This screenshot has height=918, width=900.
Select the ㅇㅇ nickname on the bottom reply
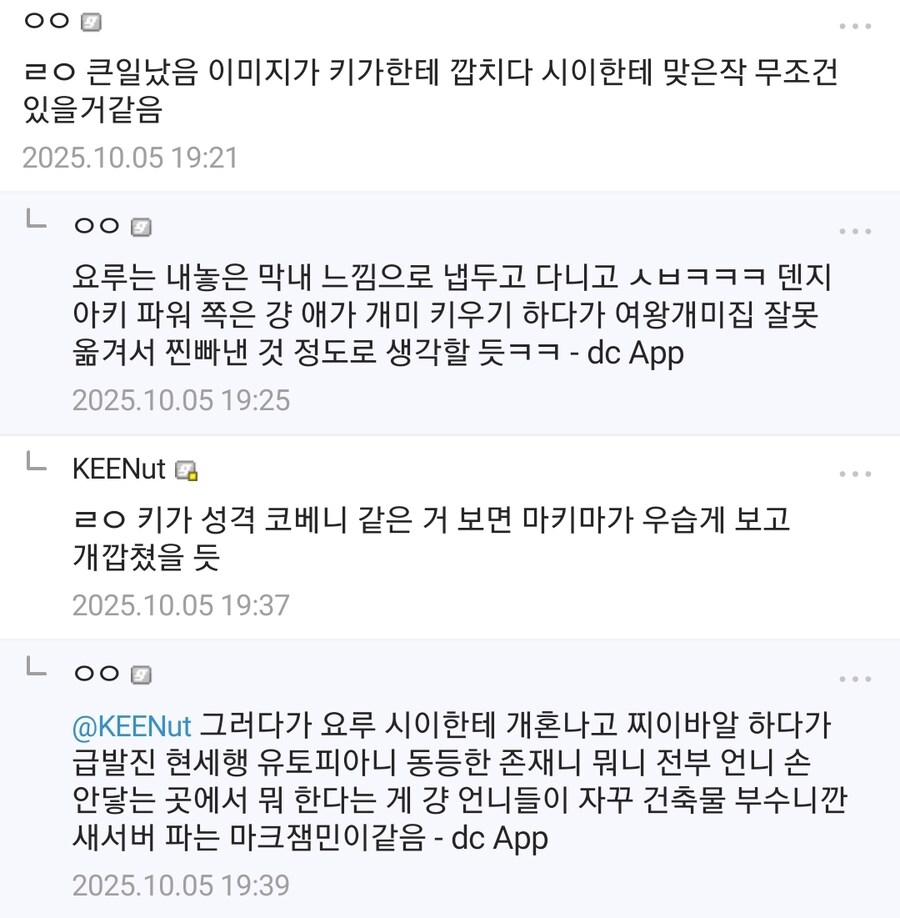pos(94,674)
